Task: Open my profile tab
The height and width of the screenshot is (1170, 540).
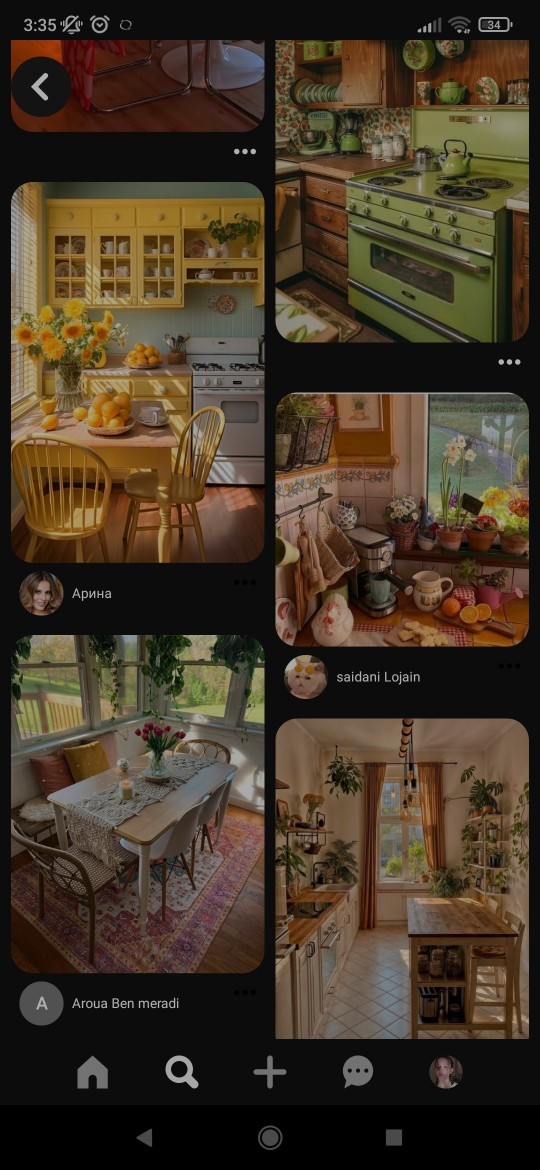Action: click(x=446, y=1072)
